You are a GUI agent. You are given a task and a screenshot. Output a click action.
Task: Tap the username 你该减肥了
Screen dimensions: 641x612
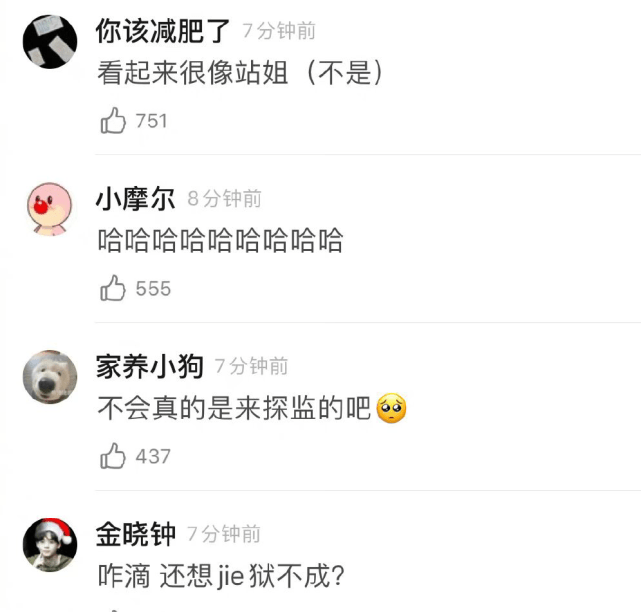pos(163,32)
